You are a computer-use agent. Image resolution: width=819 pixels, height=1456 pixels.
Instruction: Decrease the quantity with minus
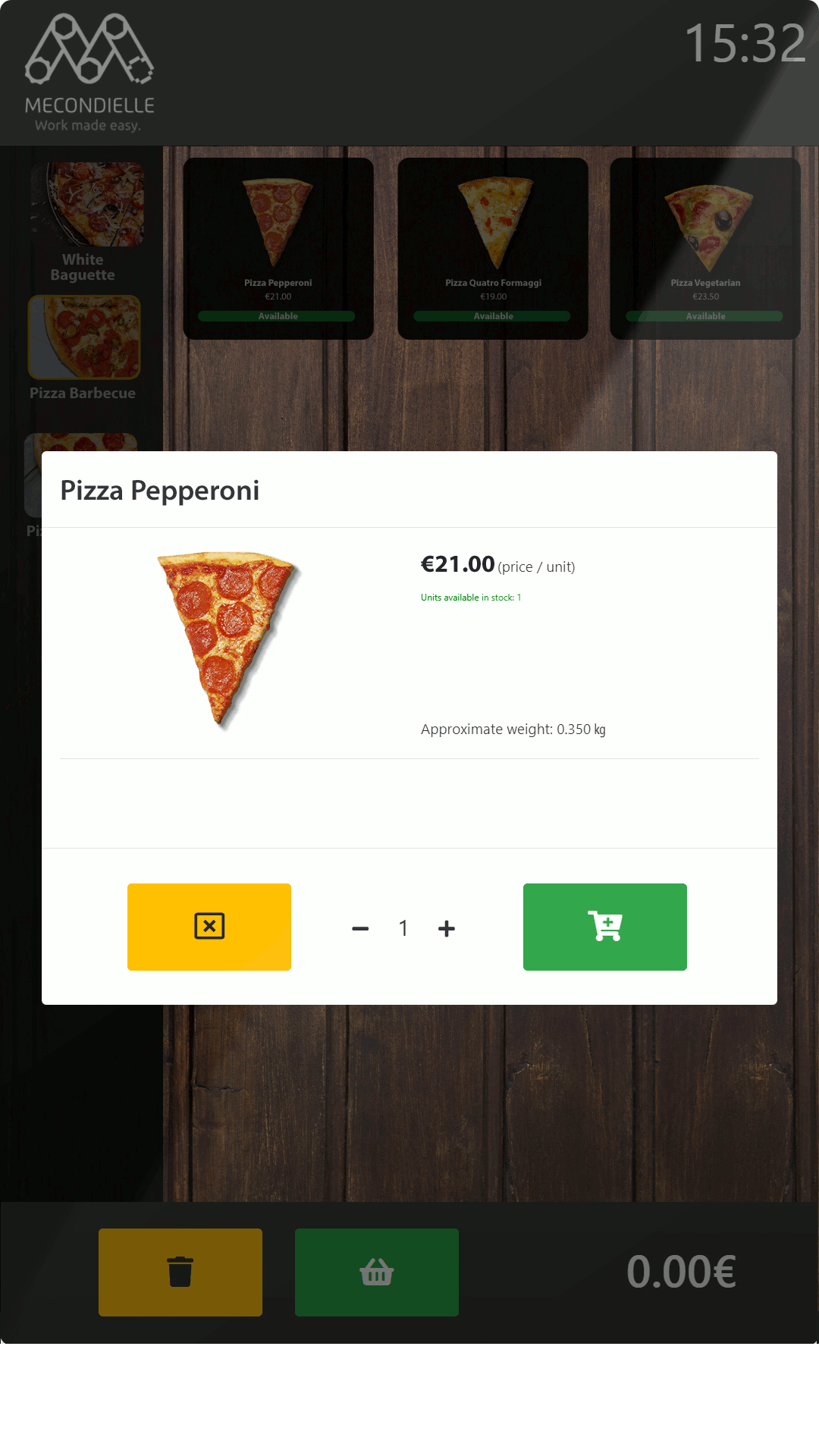pos(360,928)
